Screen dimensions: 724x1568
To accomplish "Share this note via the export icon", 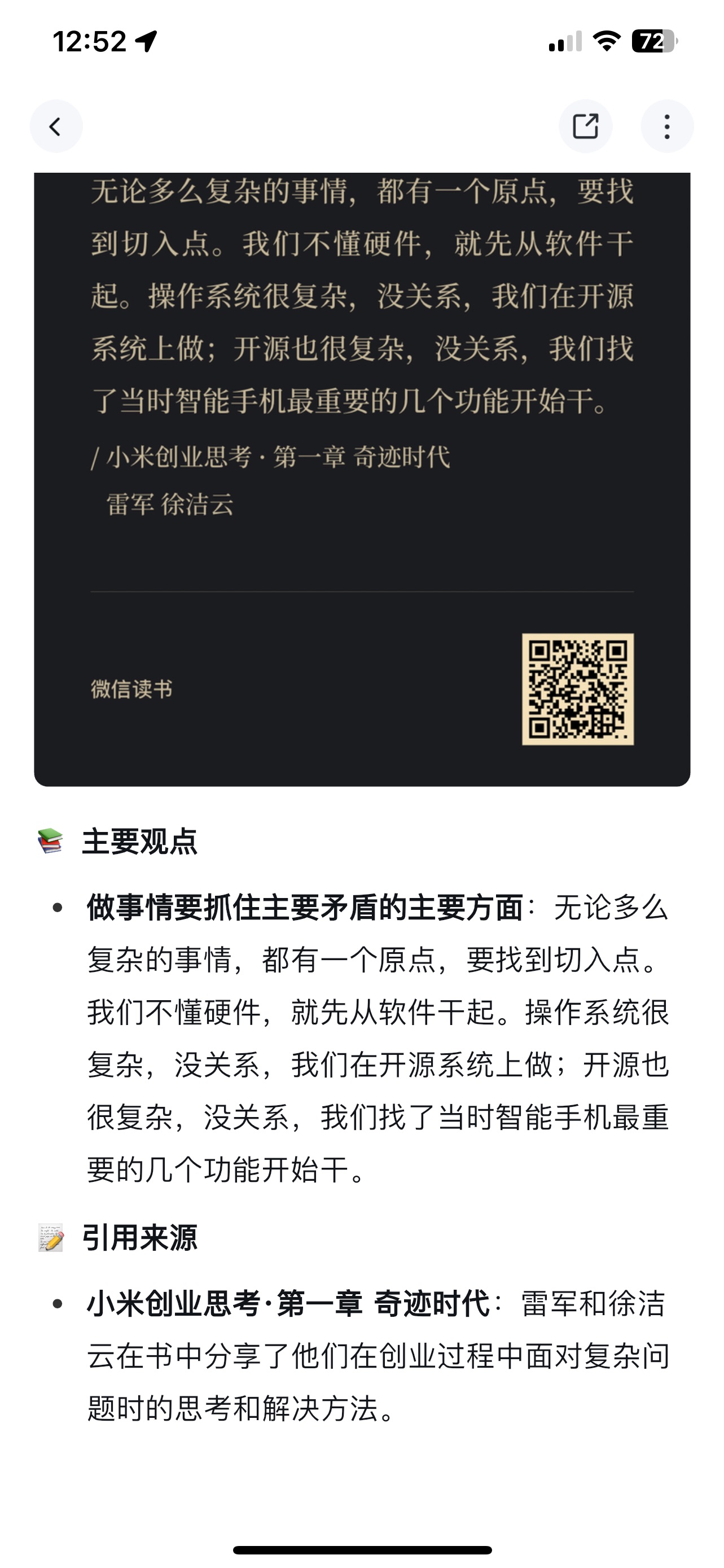I will click(585, 126).
